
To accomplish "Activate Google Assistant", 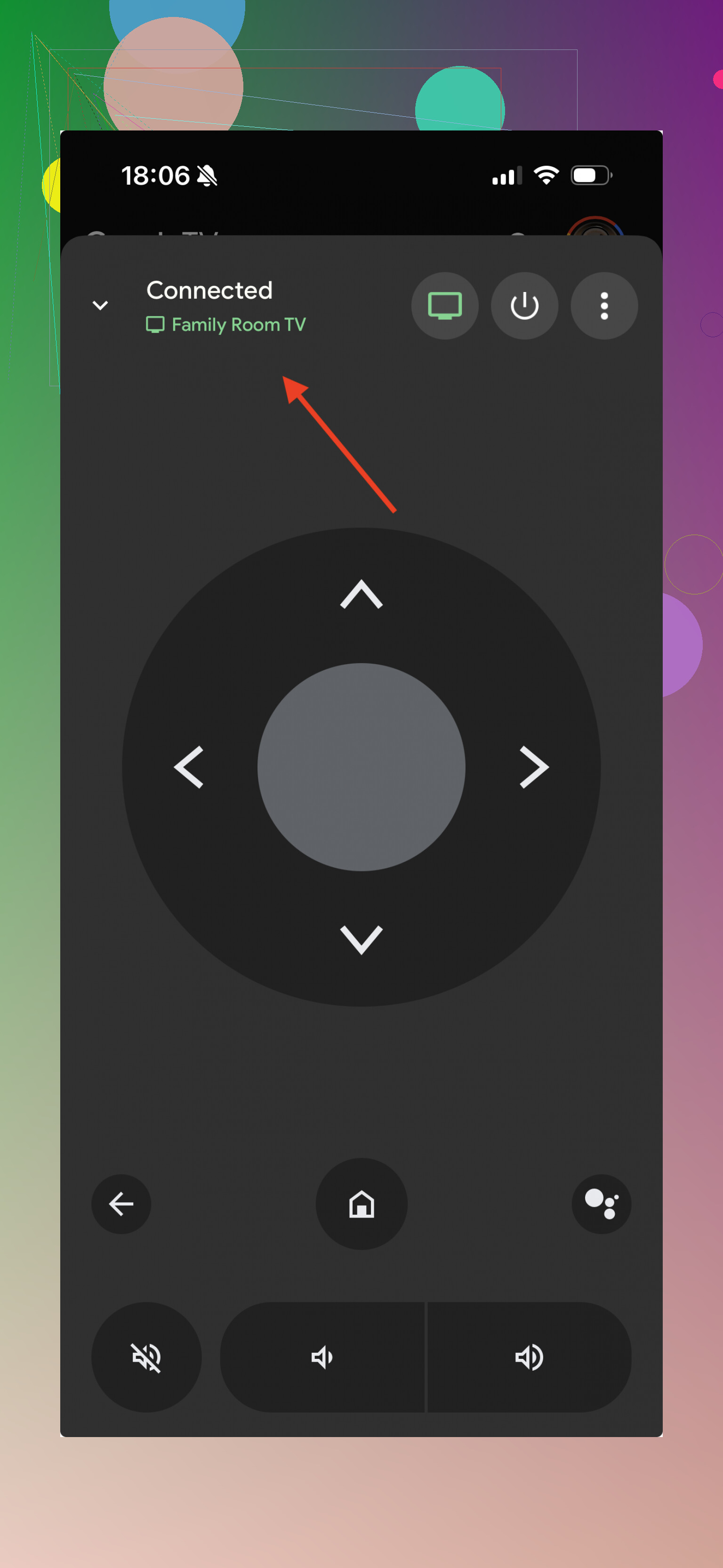I will click(x=602, y=1203).
